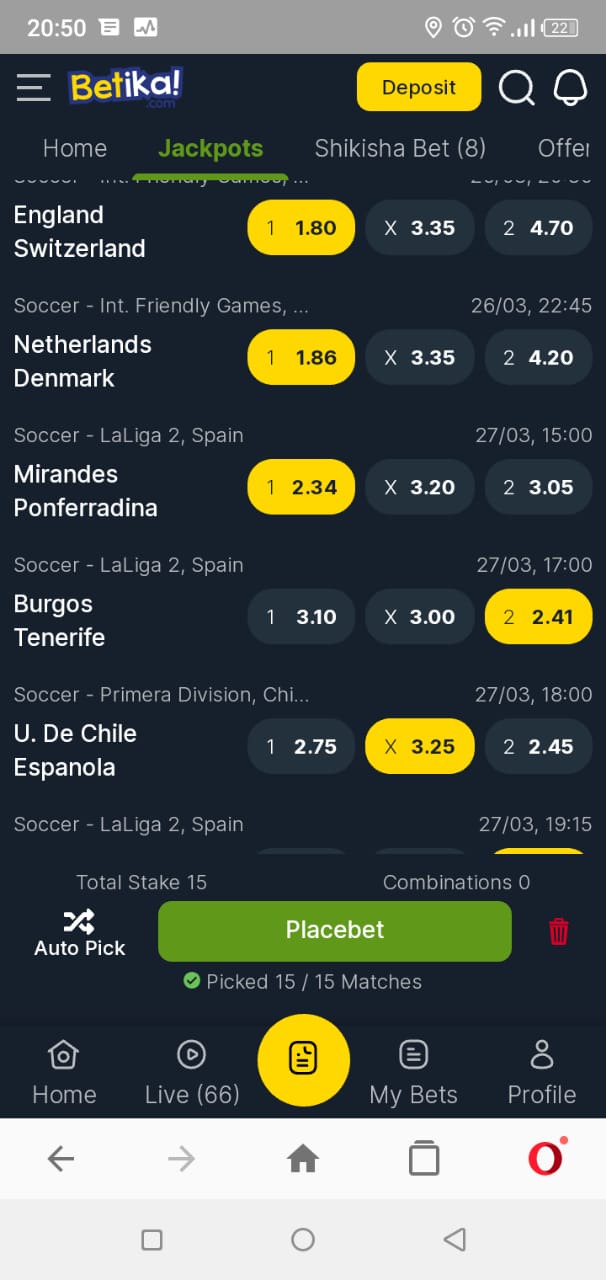The image size is (606, 1280).
Task: Clear selections with the trash icon
Action: [559, 932]
